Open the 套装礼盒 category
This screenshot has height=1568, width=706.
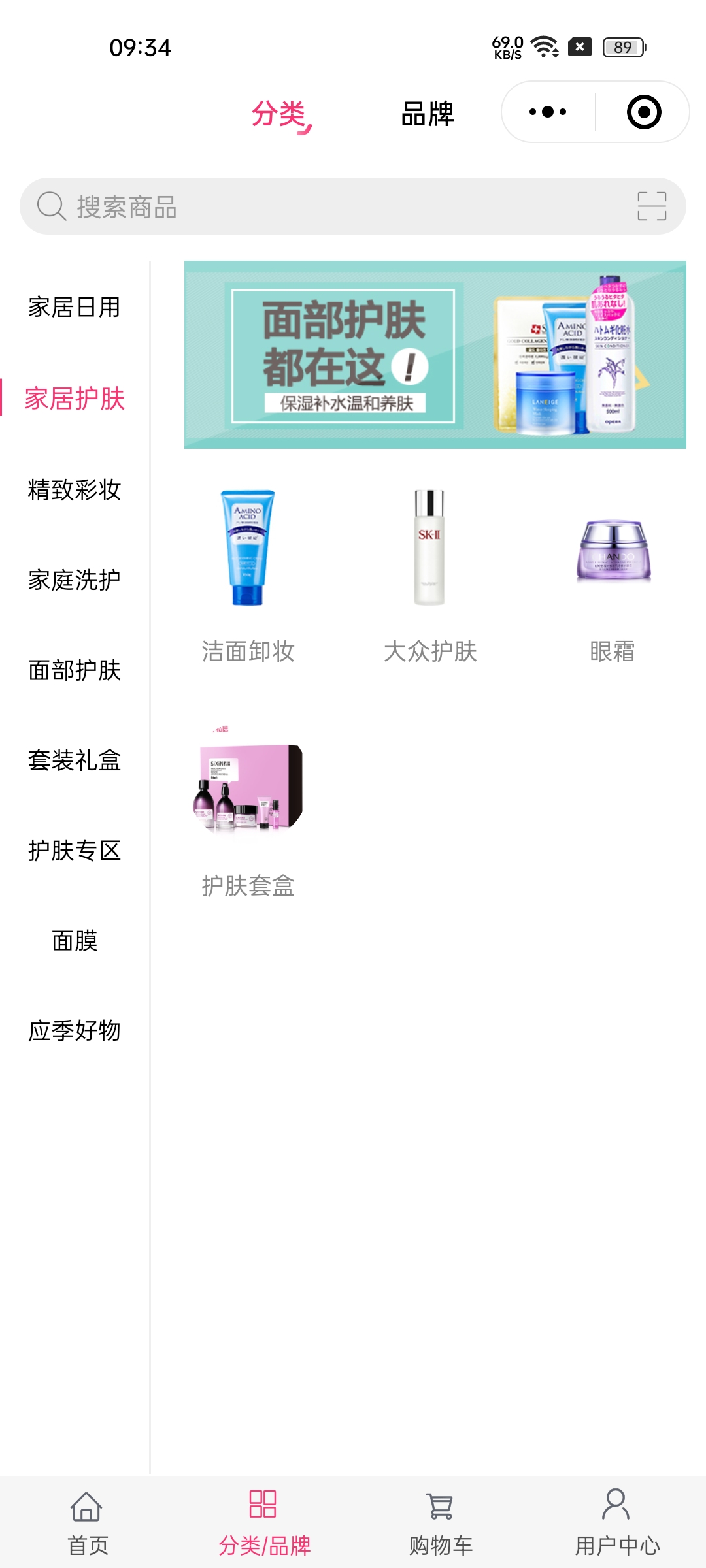pos(75,760)
